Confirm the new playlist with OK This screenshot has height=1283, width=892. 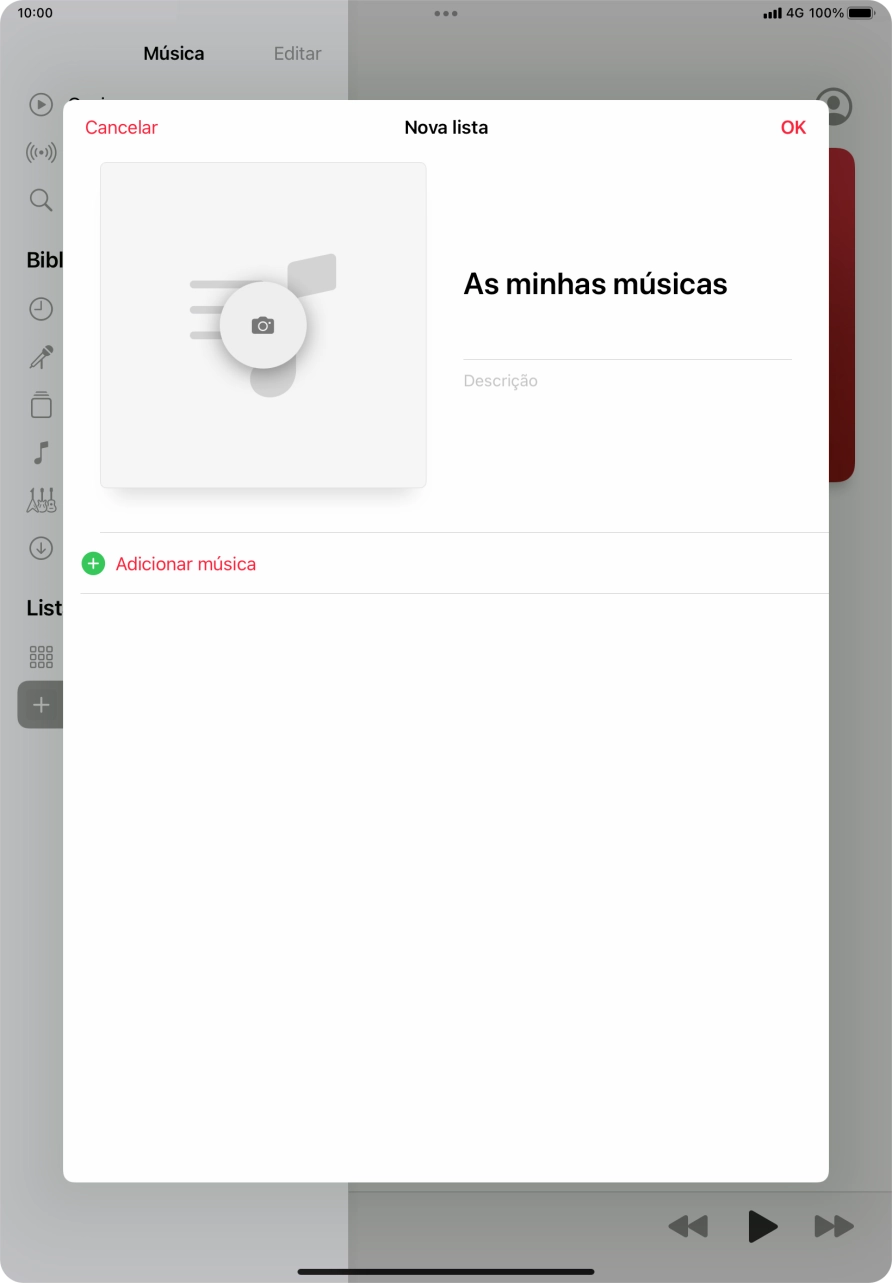[793, 127]
